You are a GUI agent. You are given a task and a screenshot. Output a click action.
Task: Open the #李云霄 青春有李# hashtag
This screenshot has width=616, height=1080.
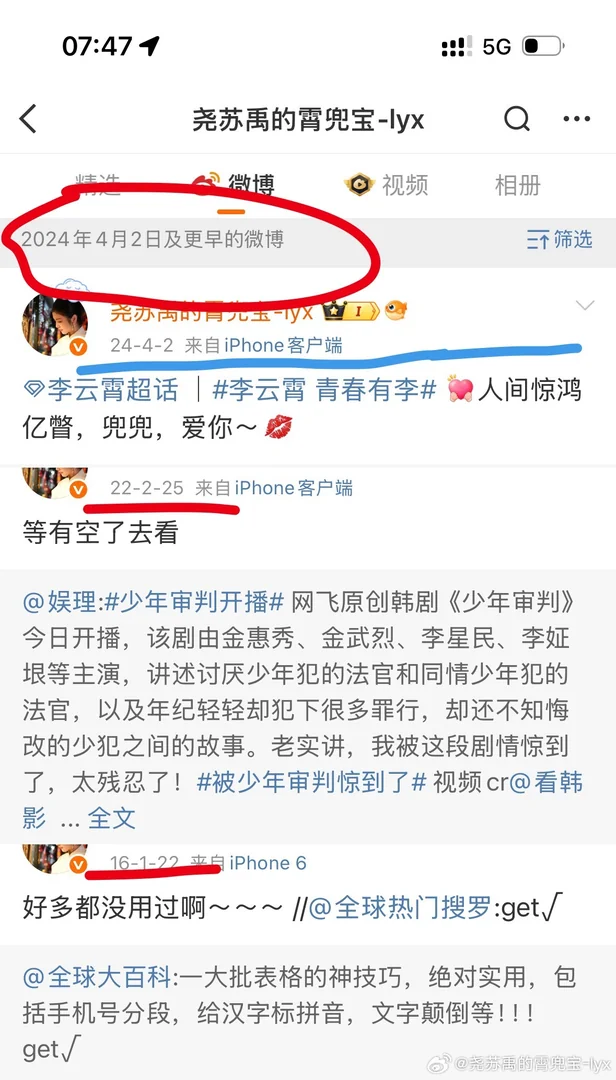pyautogui.click(x=325, y=389)
